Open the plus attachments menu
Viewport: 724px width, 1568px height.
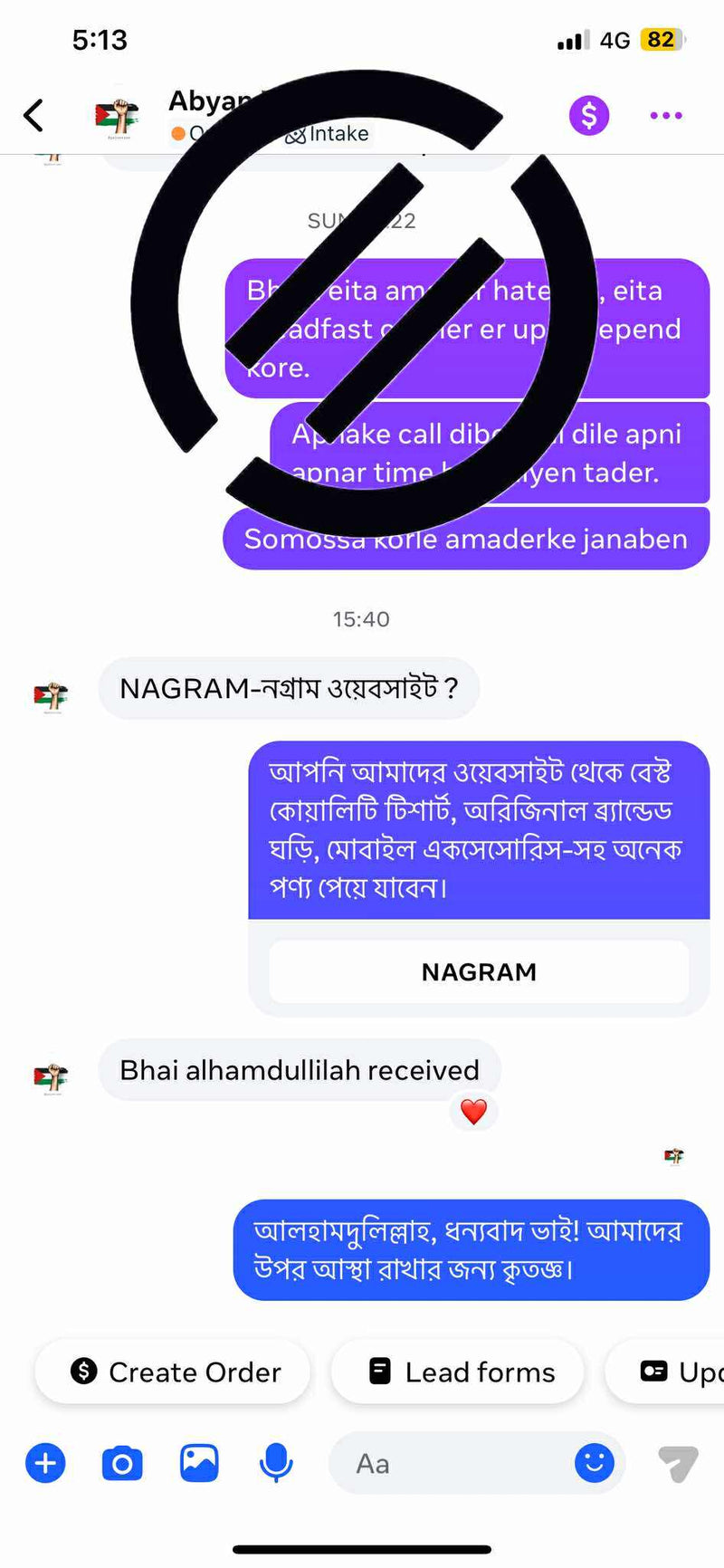pos(45,1463)
